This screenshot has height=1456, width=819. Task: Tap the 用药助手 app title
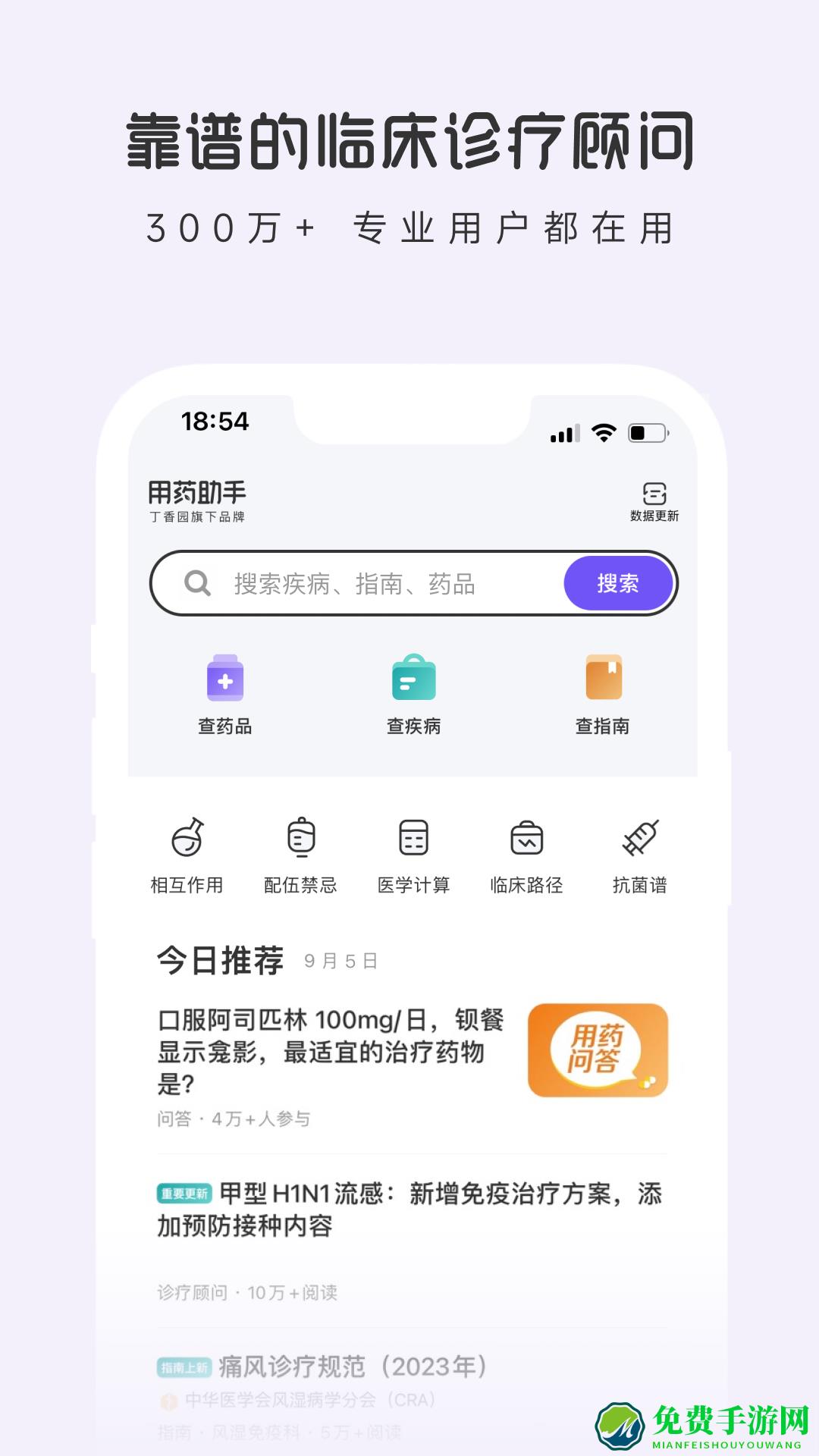click(x=196, y=491)
